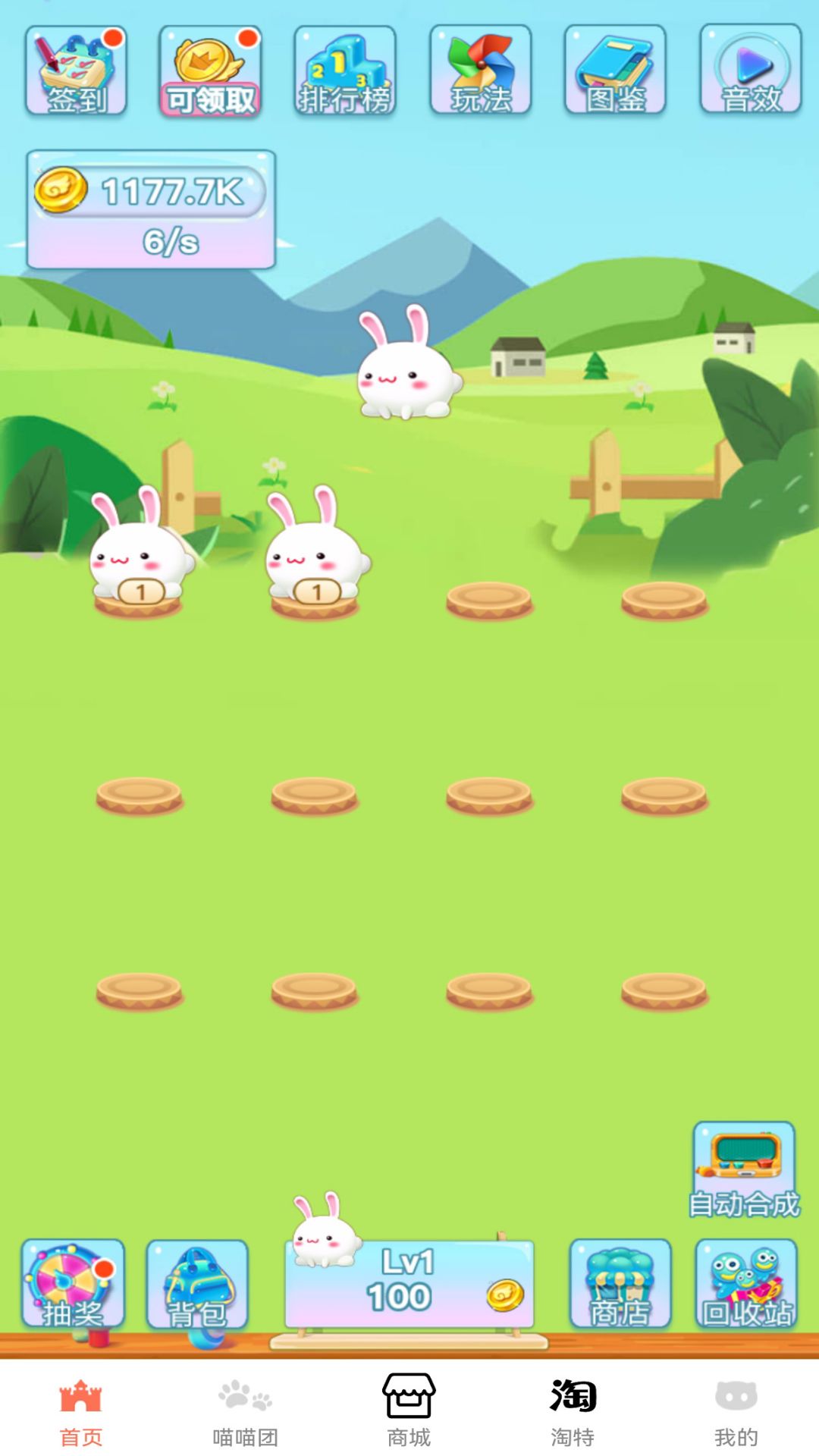This screenshot has width=819, height=1456.
Task: Open the 背包 backpack bag
Action: point(197,1282)
